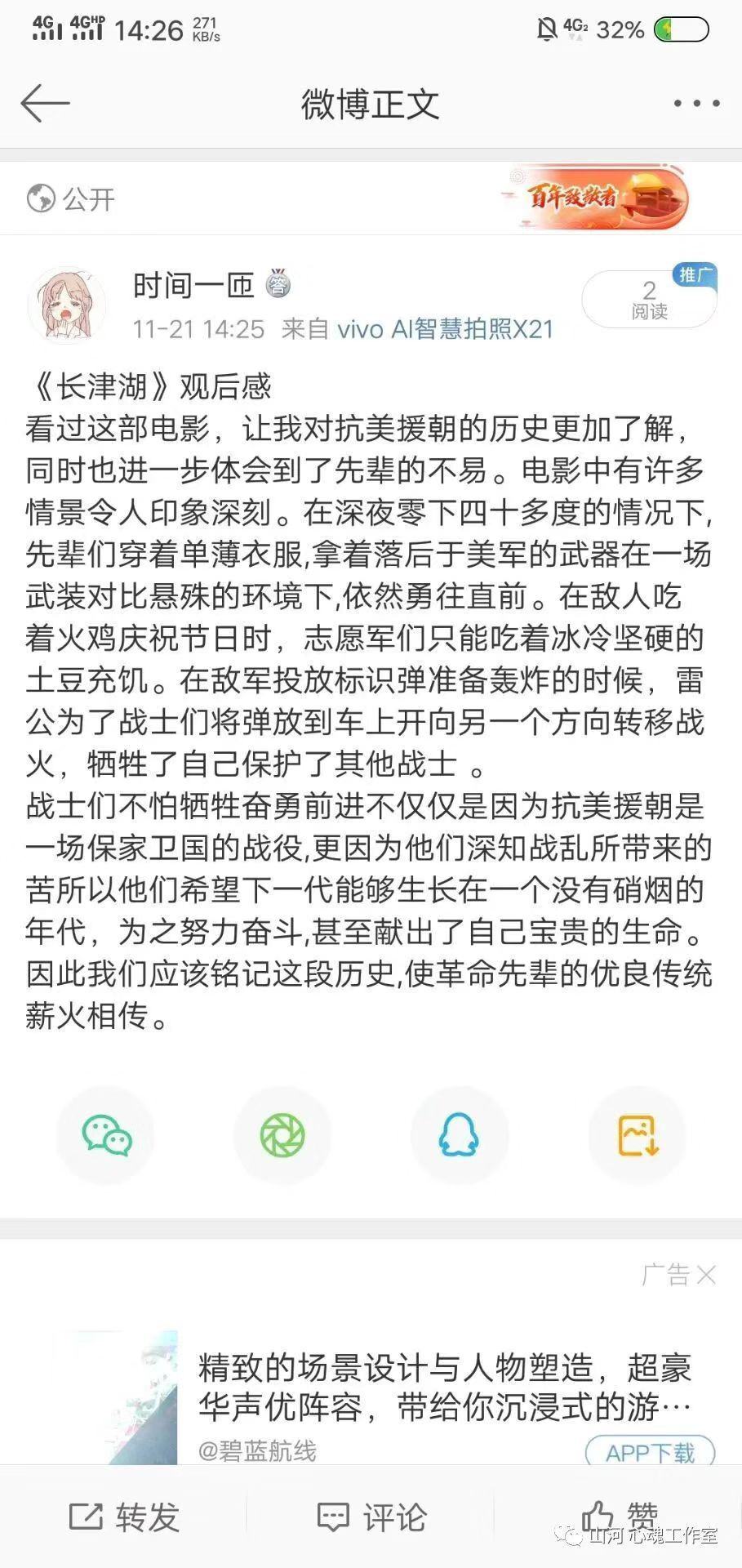The height and width of the screenshot is (1568, 742).
Task: Share the post to WeChat Moments
Action: pyautogui.click(x=282, y=1135)
